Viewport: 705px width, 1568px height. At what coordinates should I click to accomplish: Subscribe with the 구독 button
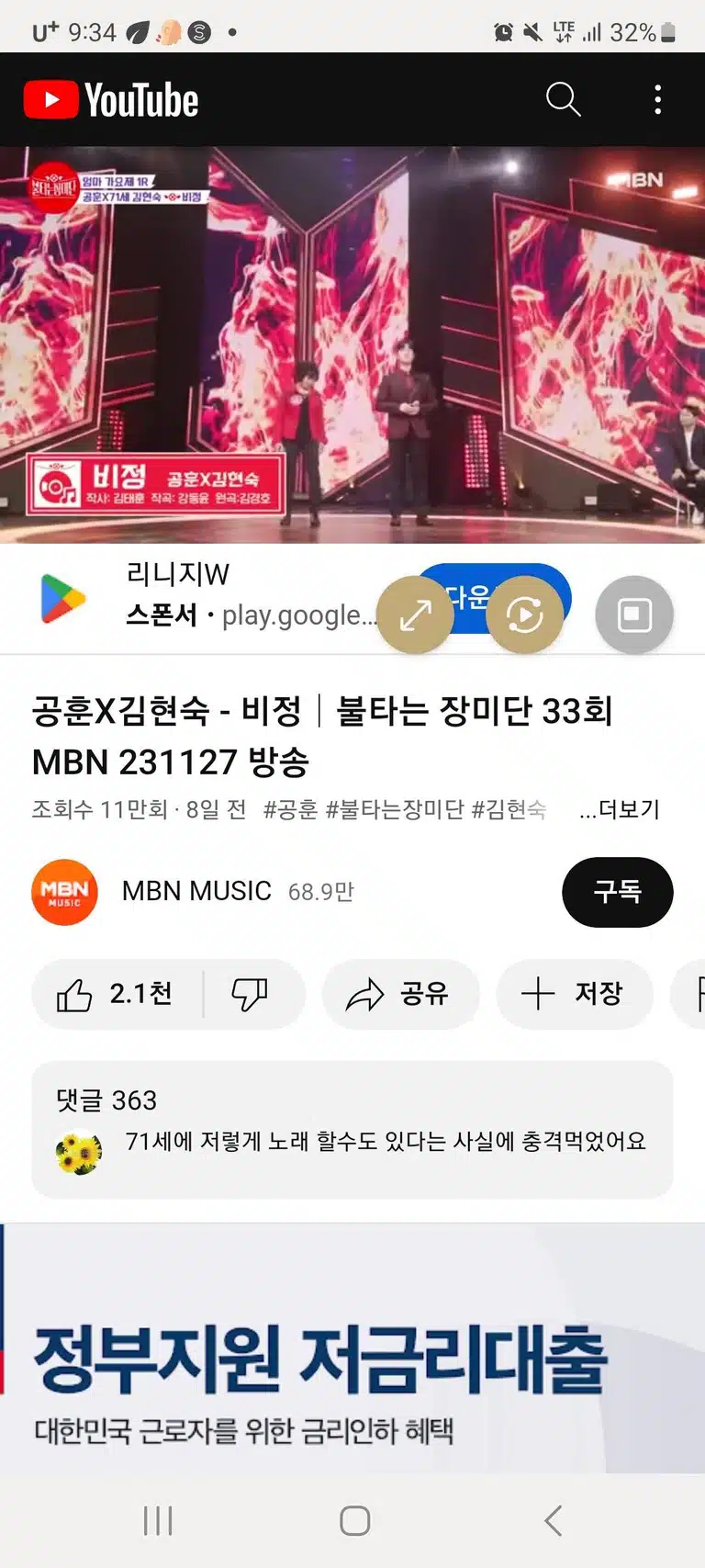(x=617, y=891)
